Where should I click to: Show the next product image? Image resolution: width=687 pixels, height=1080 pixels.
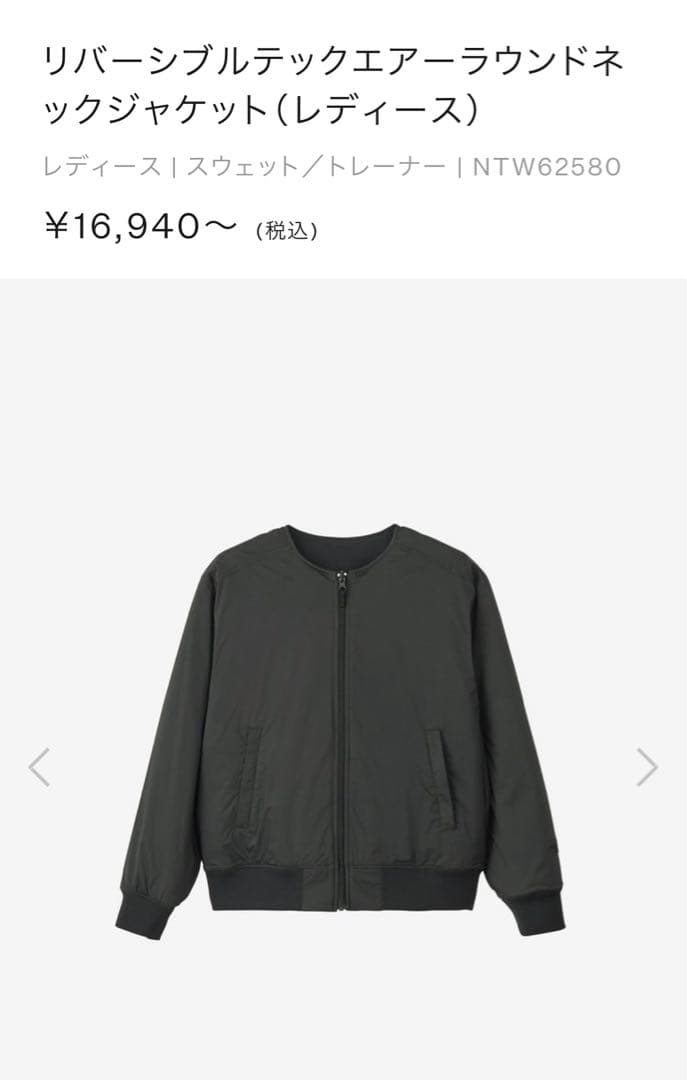[x=648, y=767]
